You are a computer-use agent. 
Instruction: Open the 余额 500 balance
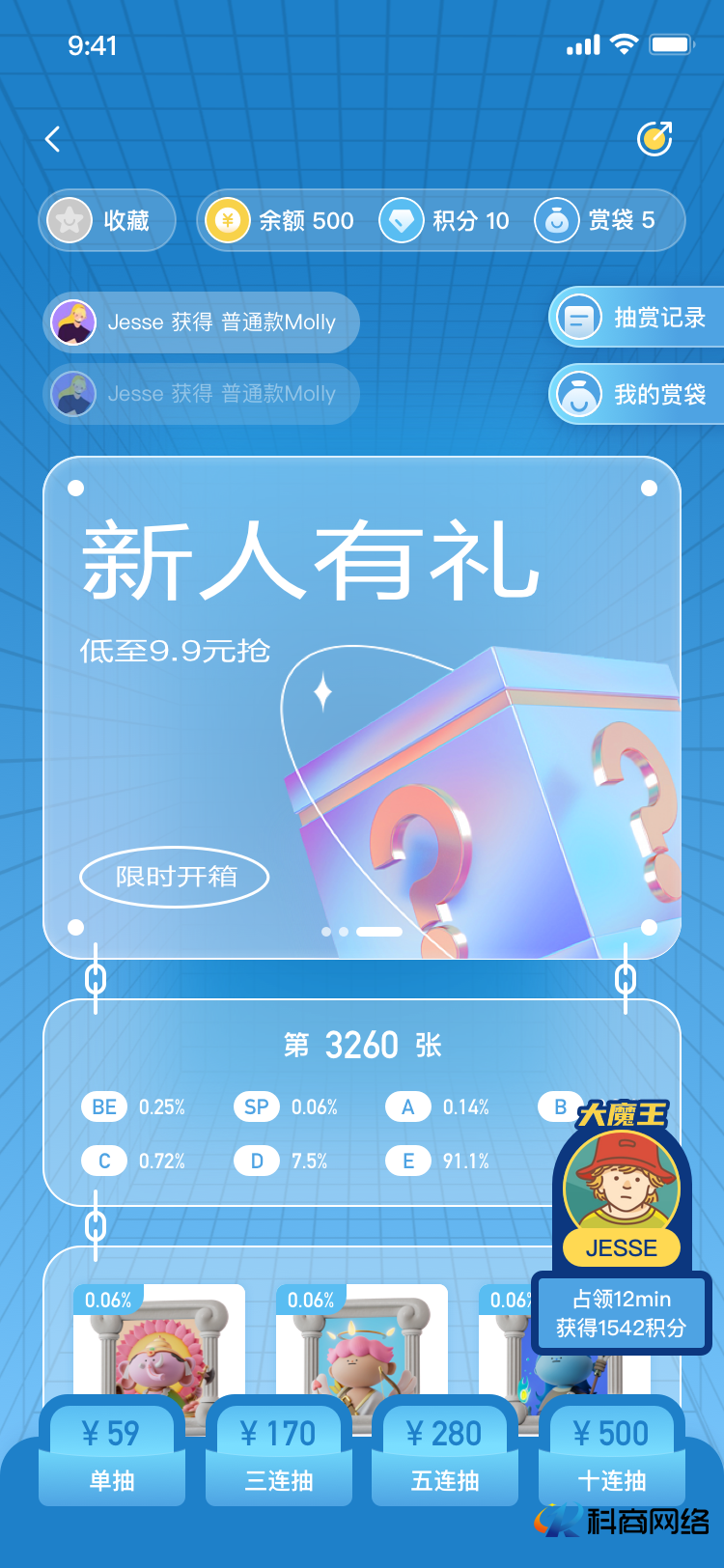coord(281,220)
